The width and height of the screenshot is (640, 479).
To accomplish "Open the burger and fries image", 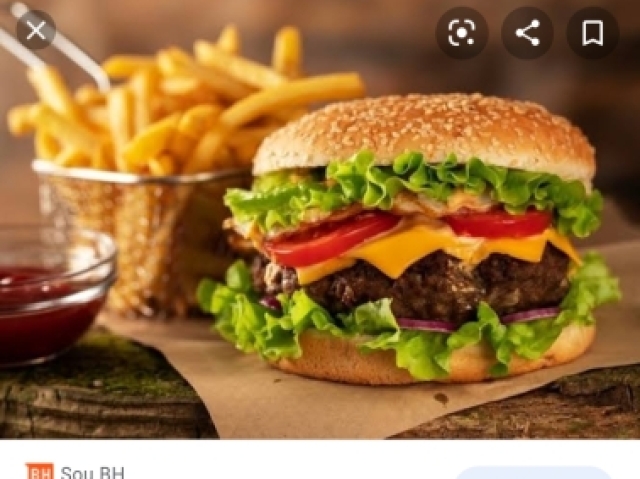I will tap(320, 230).
